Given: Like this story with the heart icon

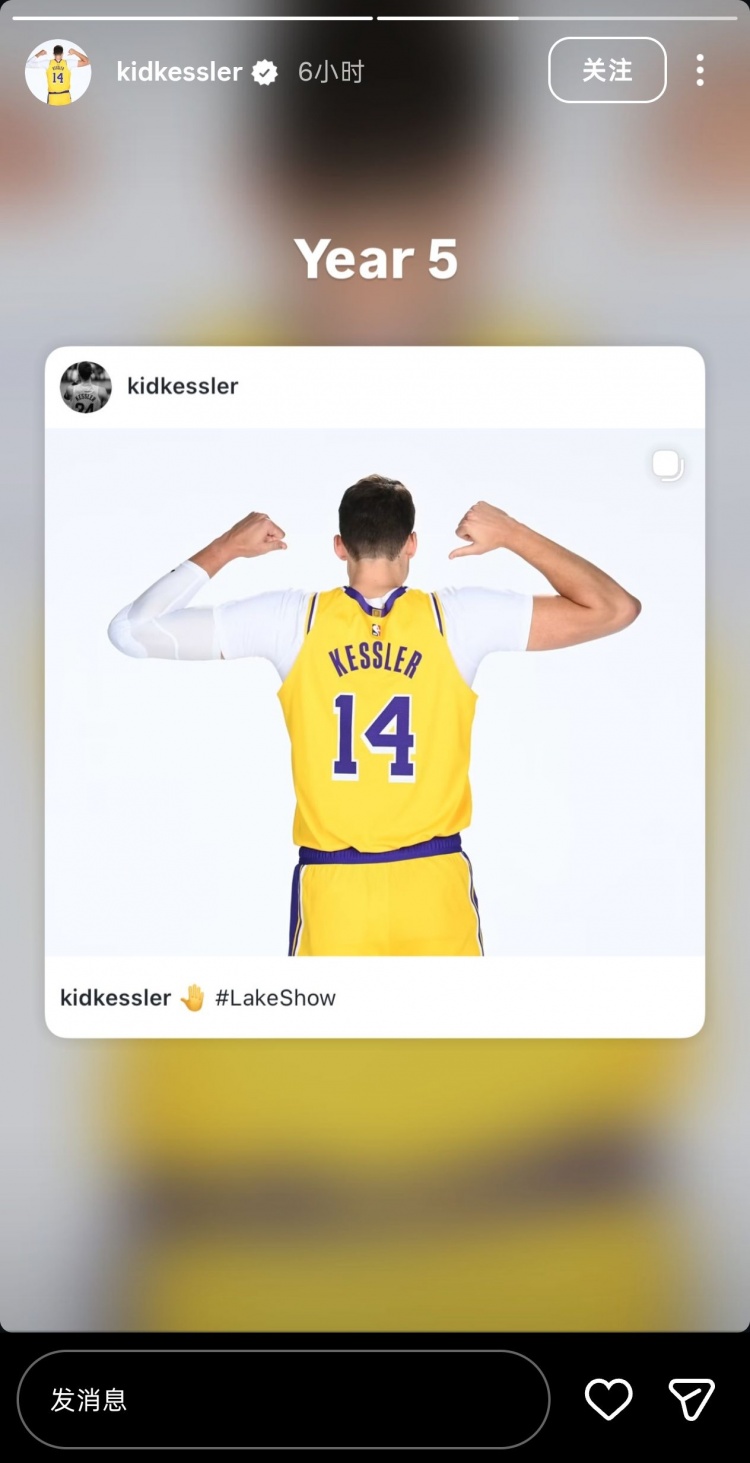Looking at the screenshot, I should coord(608,1399).
